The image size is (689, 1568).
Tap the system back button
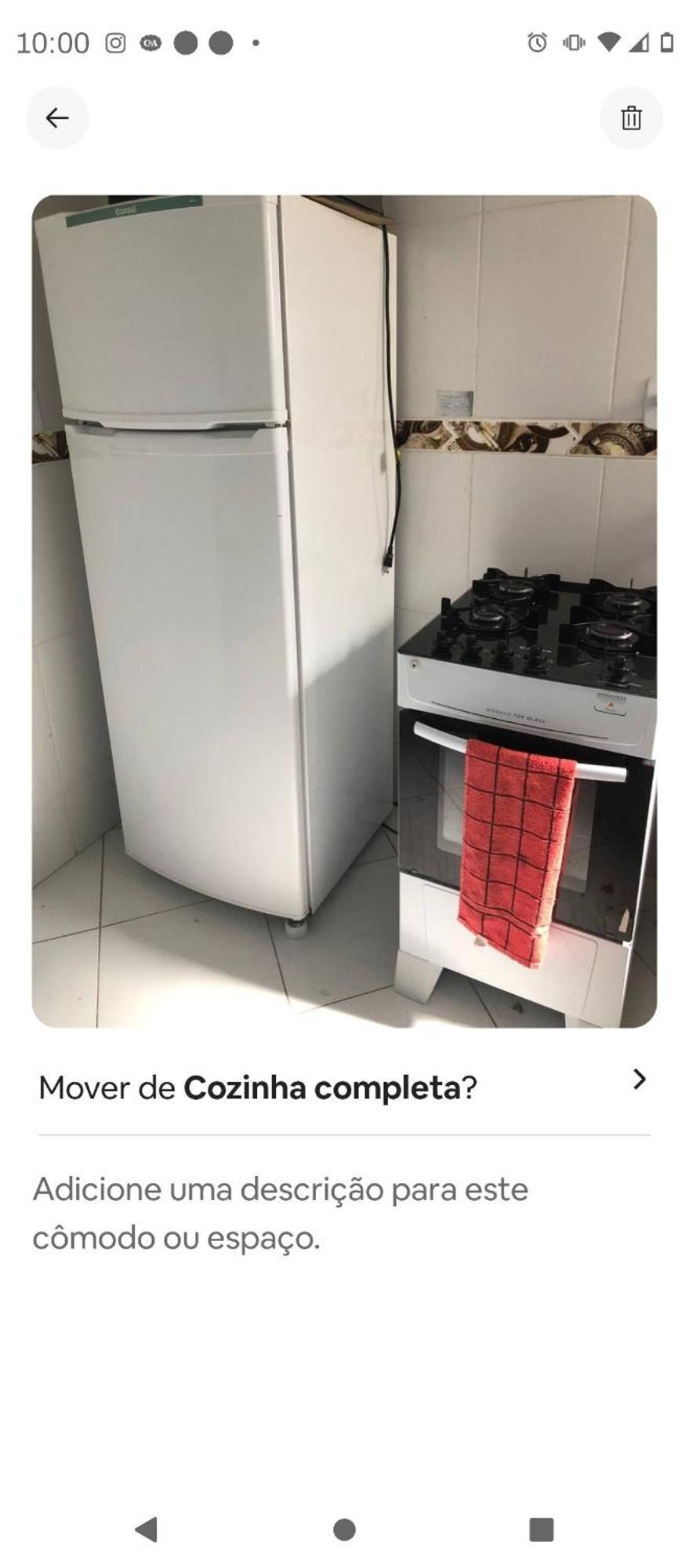147,1530
